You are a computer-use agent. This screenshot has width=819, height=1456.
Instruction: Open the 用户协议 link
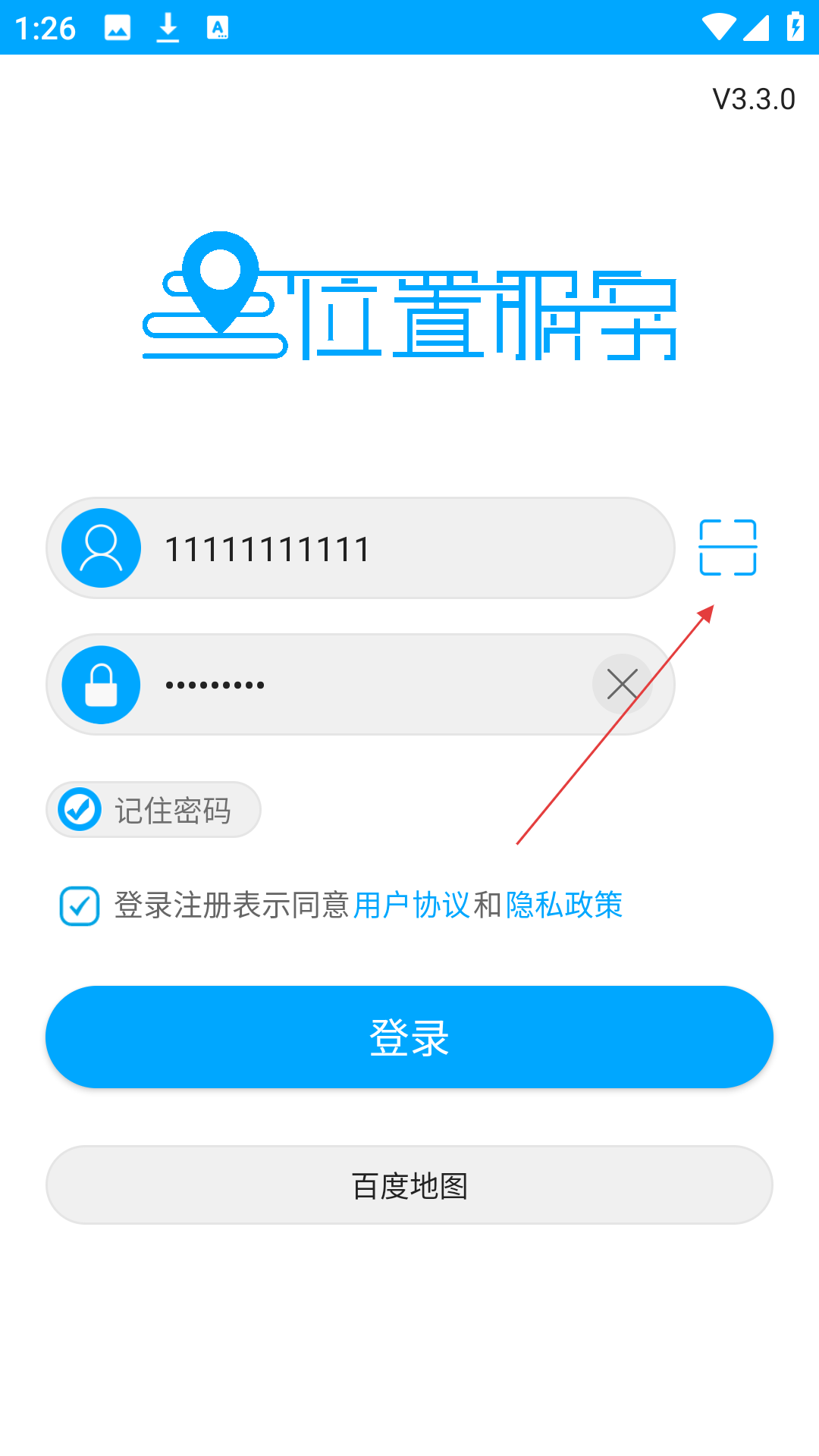(412, 905)
